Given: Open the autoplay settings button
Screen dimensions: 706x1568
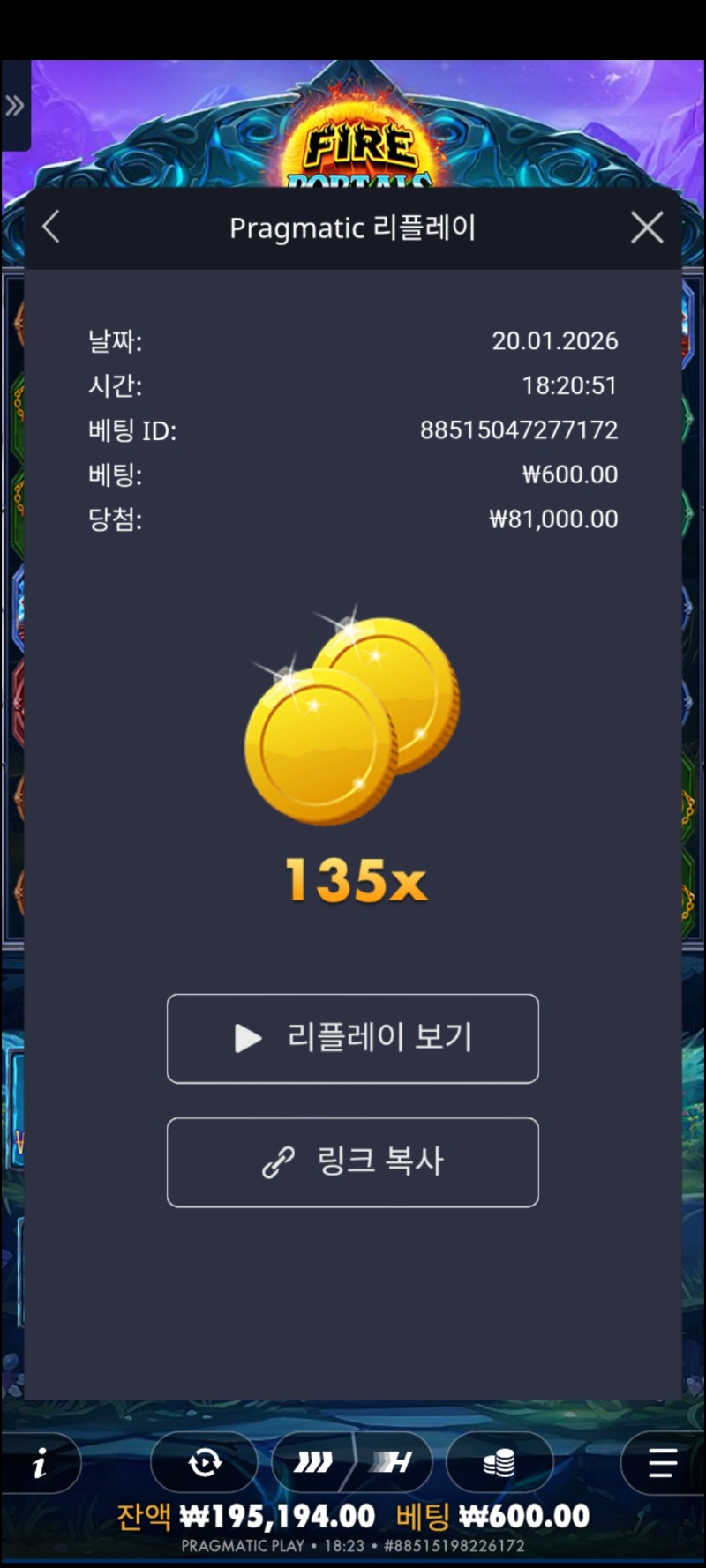Looking at the screenshot, I should 205,1463.
